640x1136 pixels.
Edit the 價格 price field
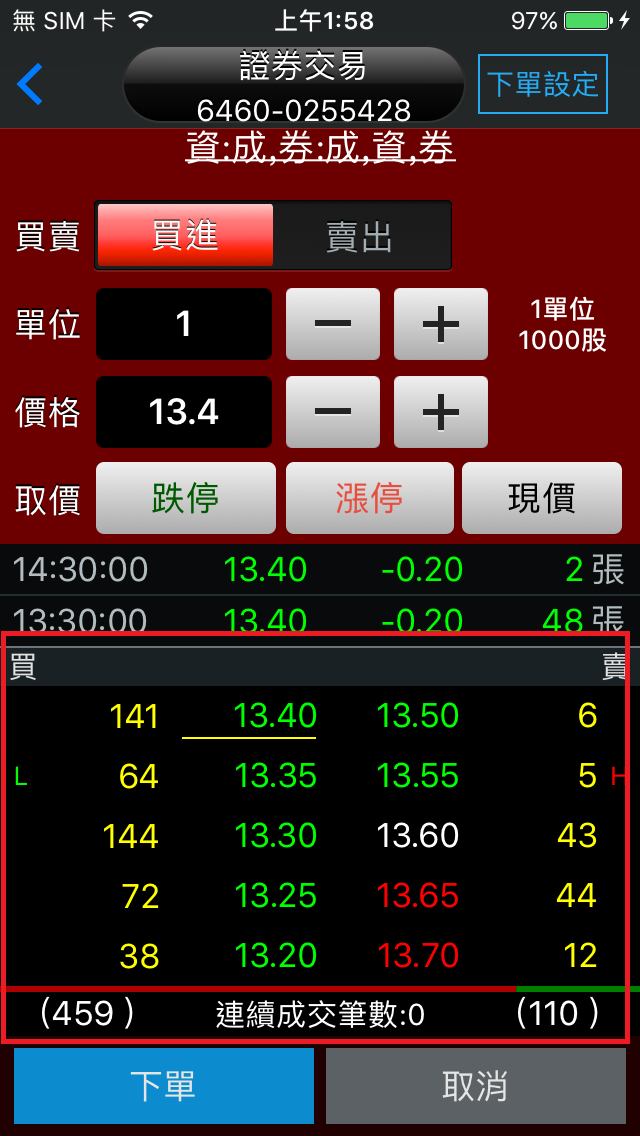pos(184,412)
